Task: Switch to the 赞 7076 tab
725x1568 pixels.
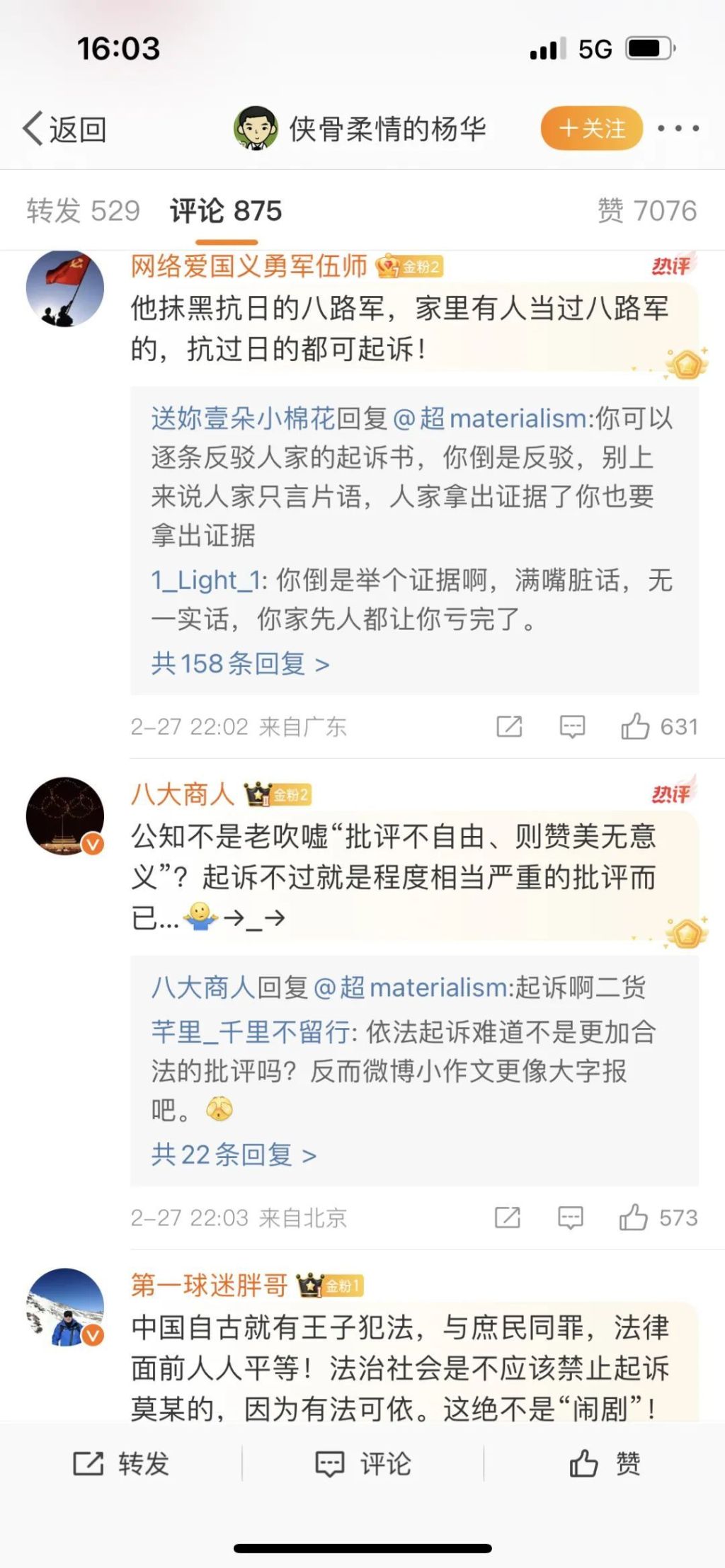Action: pos(646,211)
